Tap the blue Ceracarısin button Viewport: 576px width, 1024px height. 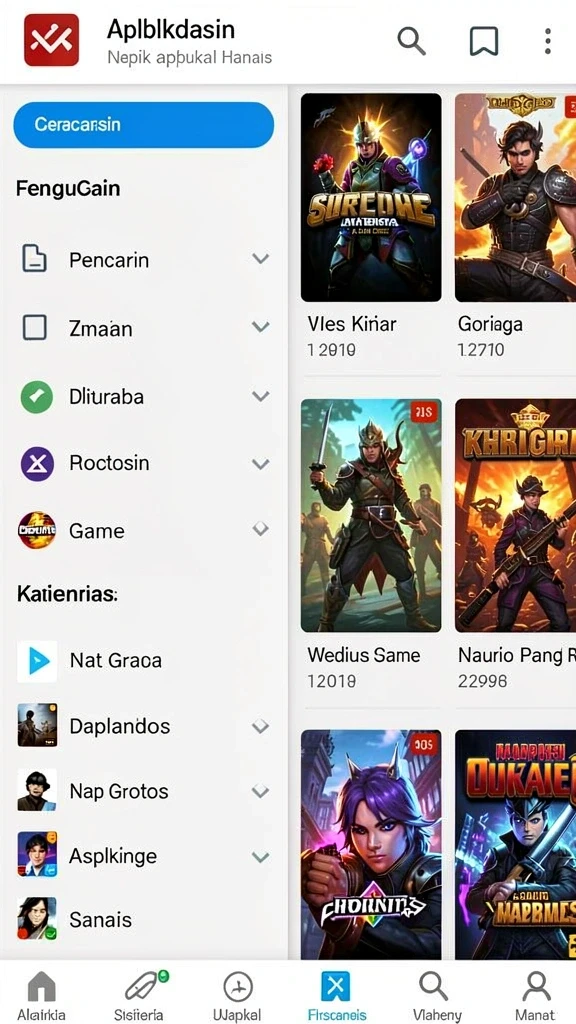coord(144,125)
